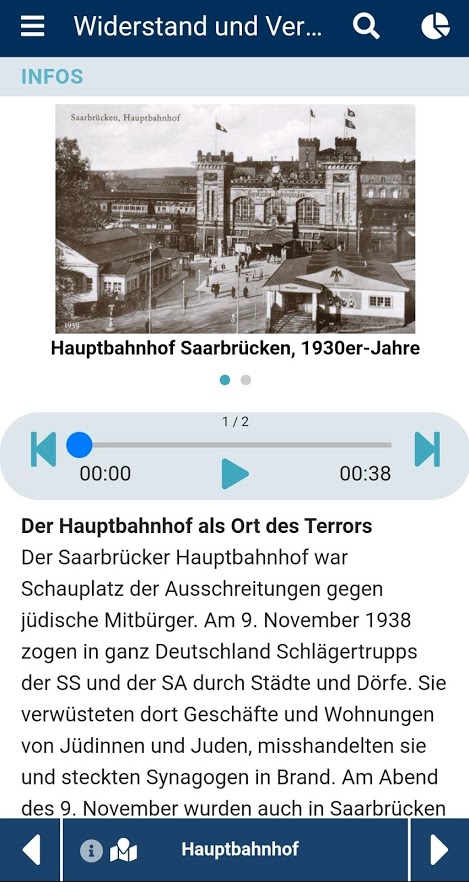The height and width of the screenshot is (882, 469).
Task: Jump to the previous audio track
Action: coord(43,449)
